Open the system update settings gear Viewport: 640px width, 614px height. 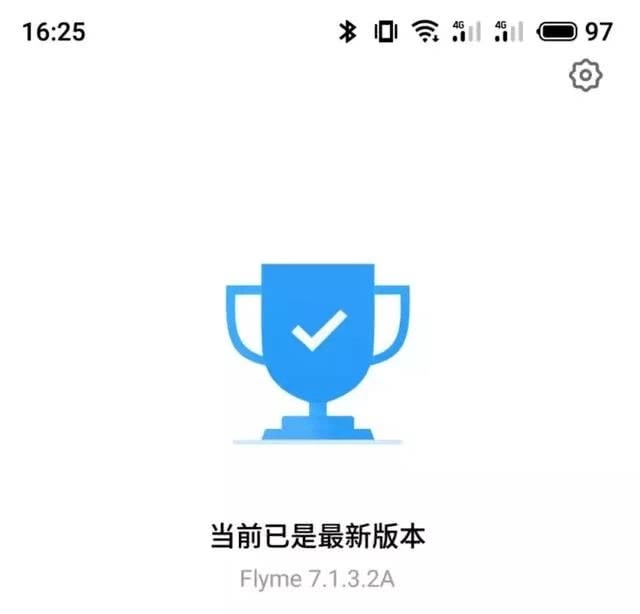click(x=585, y=76)
